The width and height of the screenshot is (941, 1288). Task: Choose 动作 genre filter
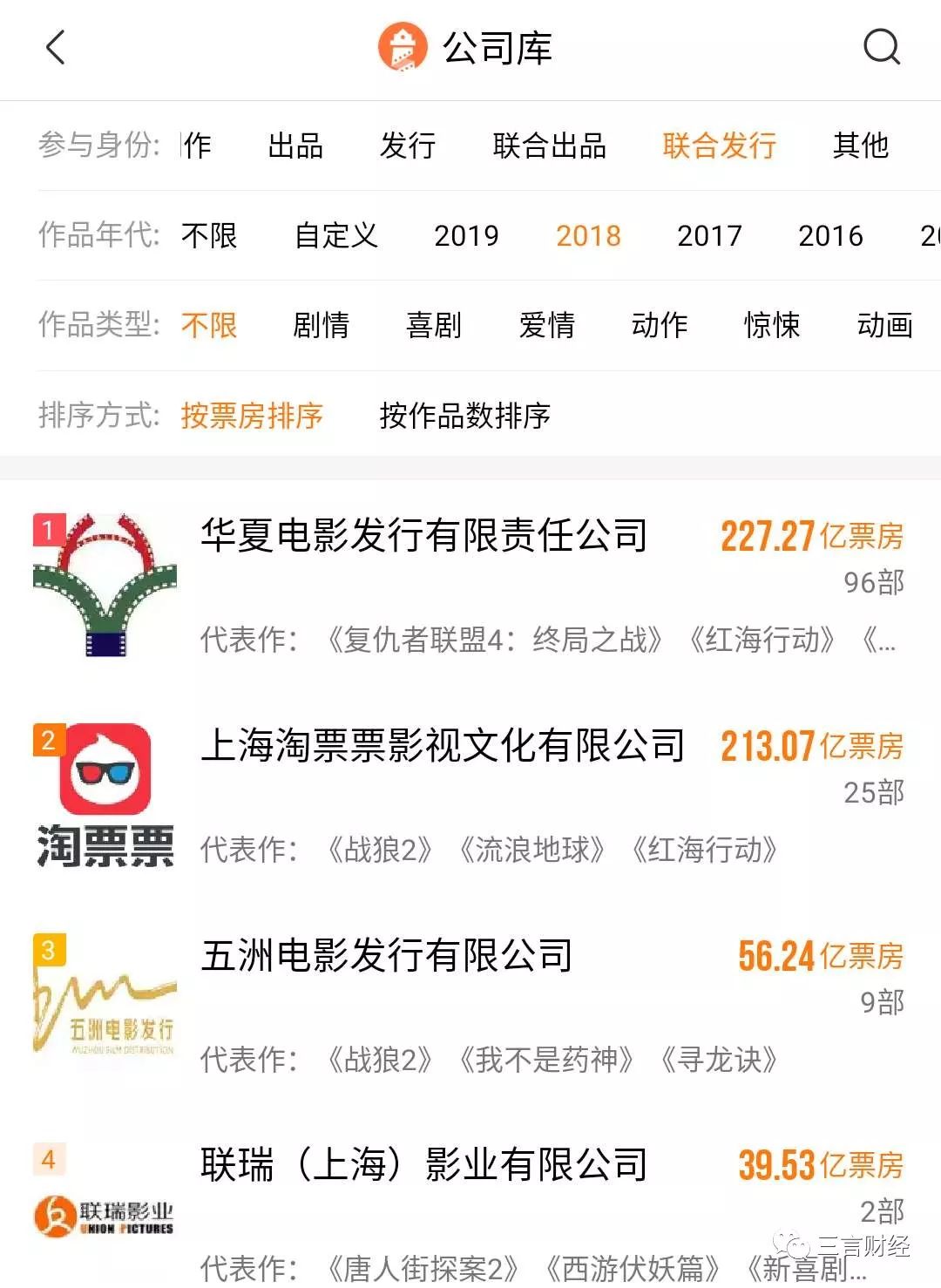coord(659,326)
